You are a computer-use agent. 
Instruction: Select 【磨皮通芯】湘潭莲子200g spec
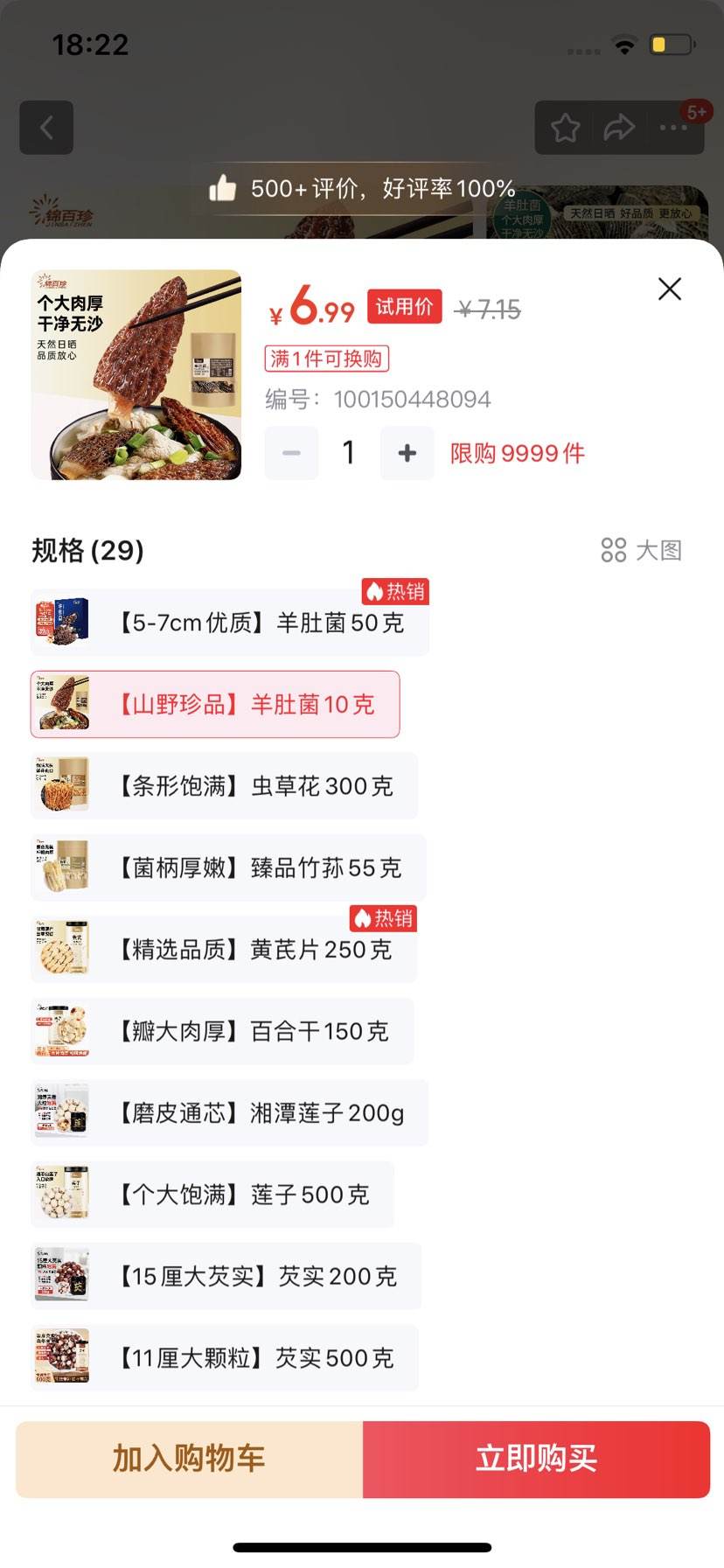229,1113
